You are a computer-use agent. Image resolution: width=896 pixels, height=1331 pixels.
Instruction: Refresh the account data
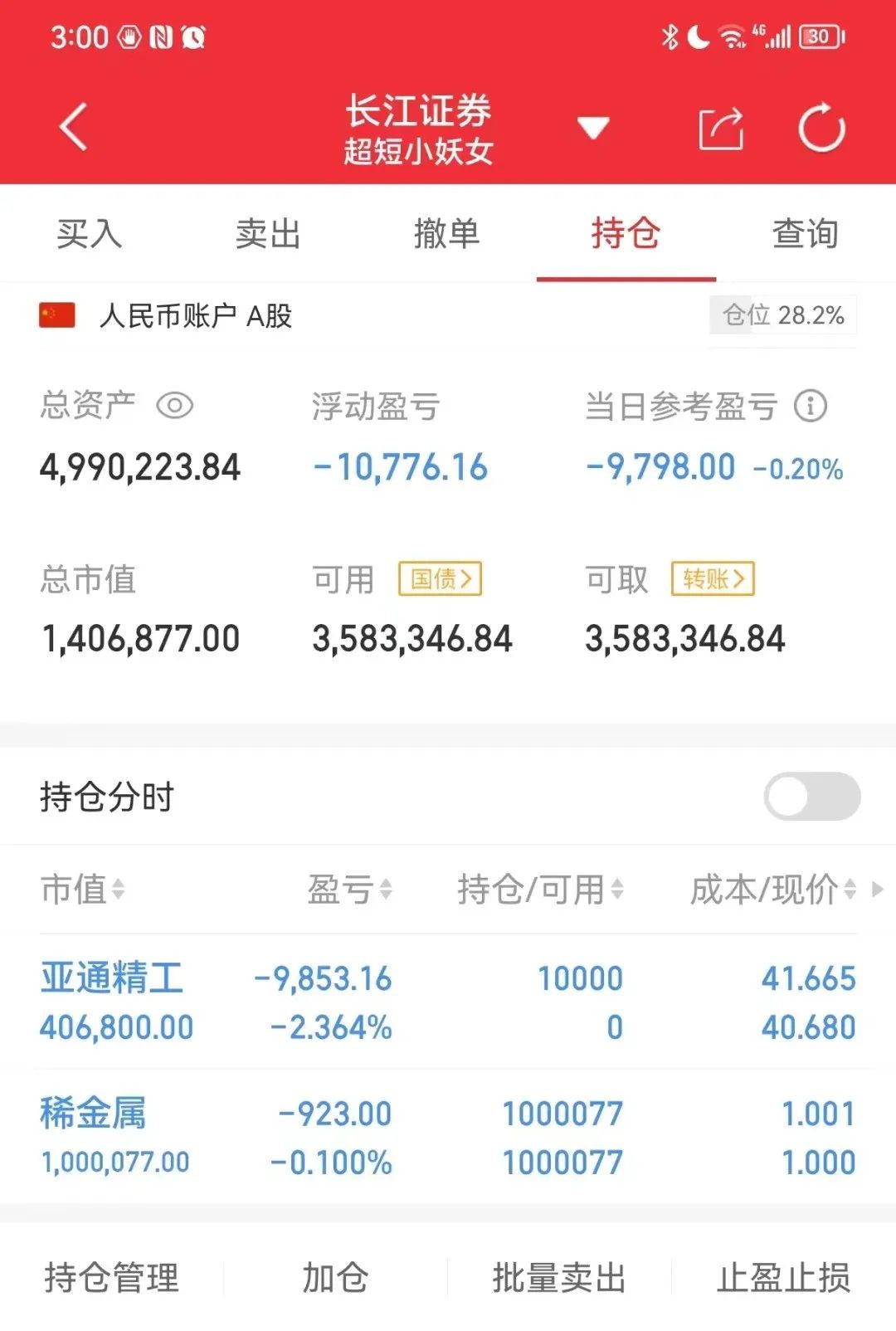821,129
